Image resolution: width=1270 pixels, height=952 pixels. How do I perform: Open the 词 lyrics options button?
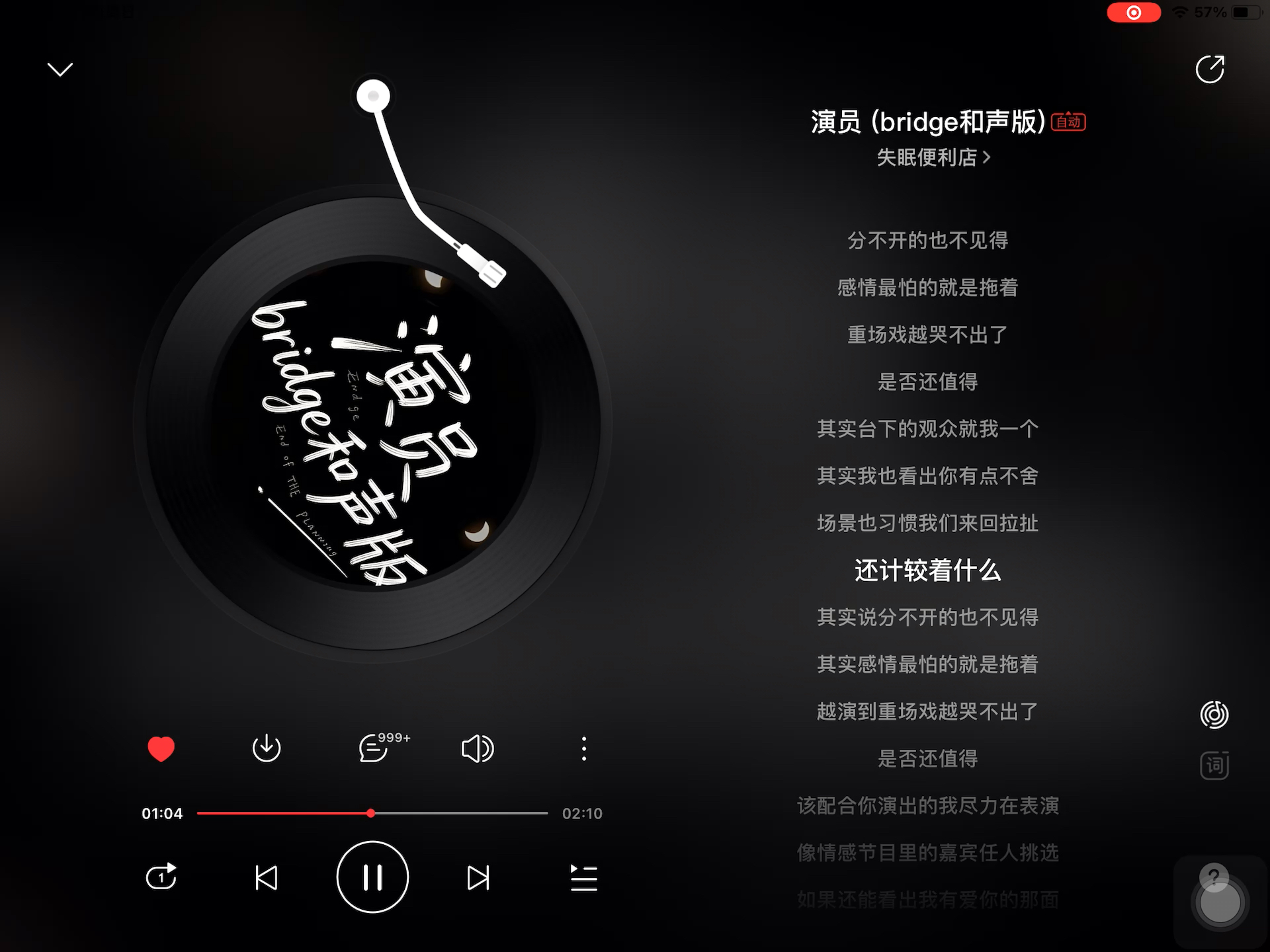click(1214, 766)
